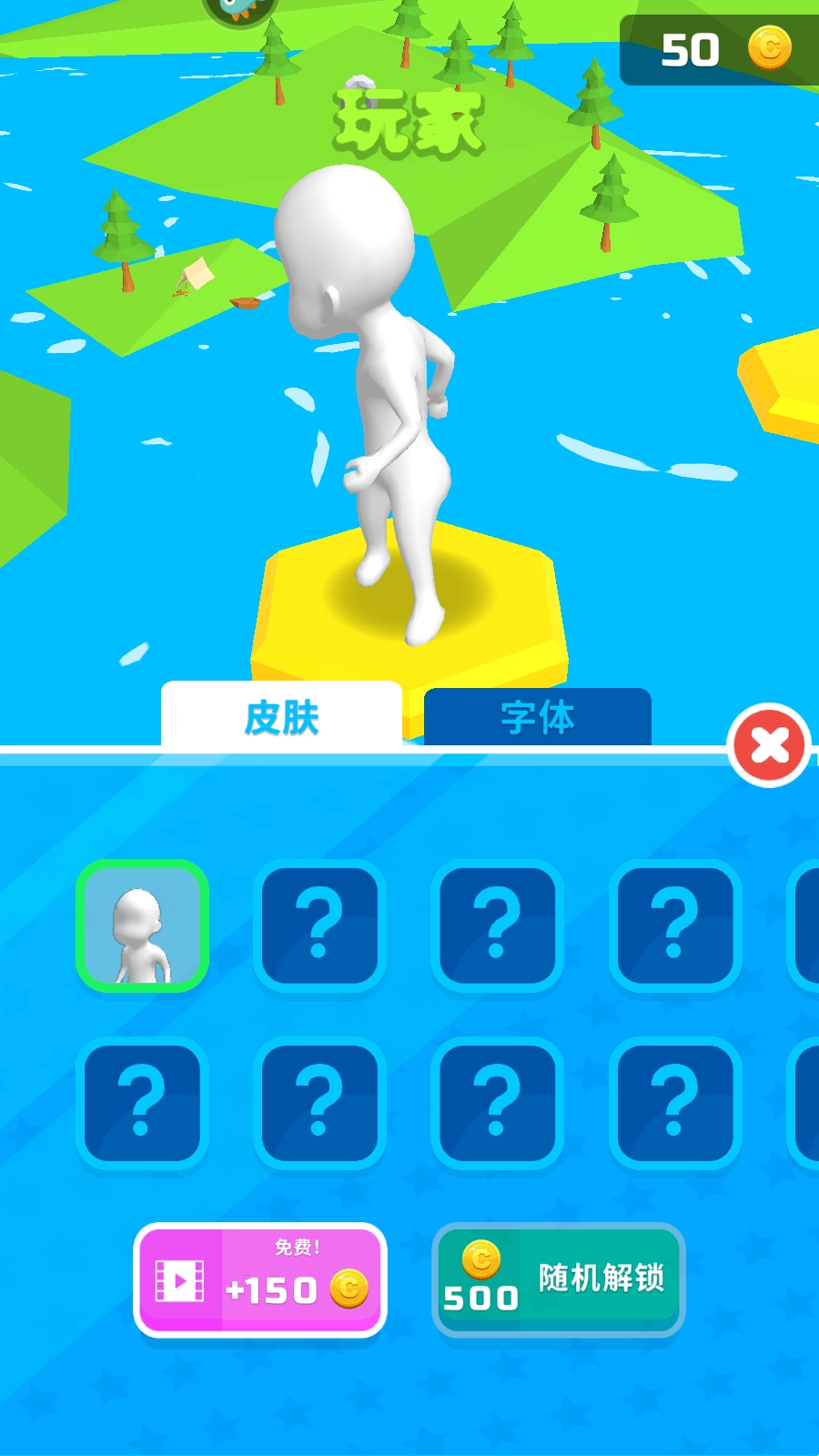Watch ad to earn +150 free coins
The width and height of the screenshot is (819, 1456).
pyautogui.click(x=259, y=1278)
